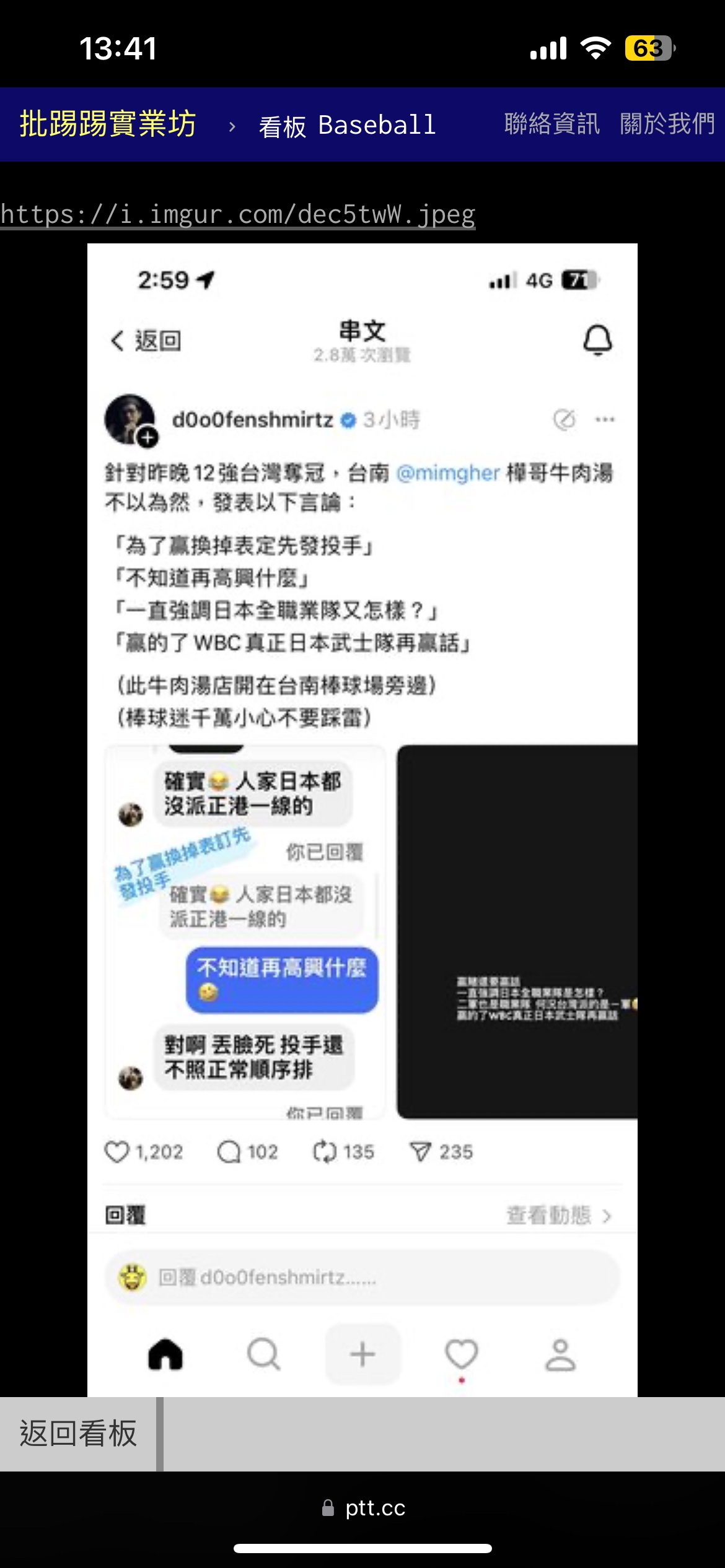View the embedded Threads screenshot image
The width and height of the screenshot is (725, 1568).
pyautogui.click(x=362, y=820)
